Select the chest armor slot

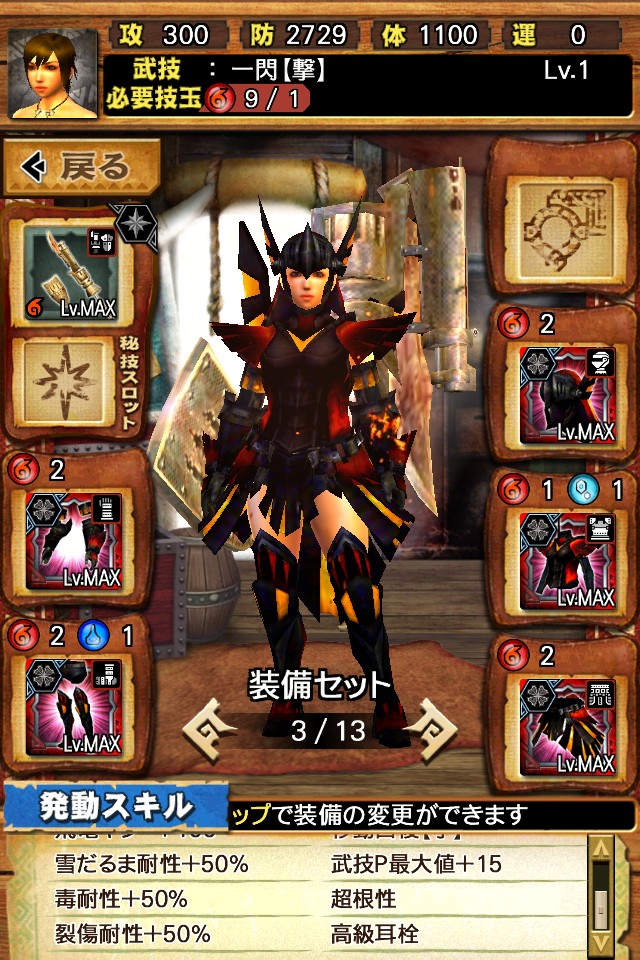(567, 561)
